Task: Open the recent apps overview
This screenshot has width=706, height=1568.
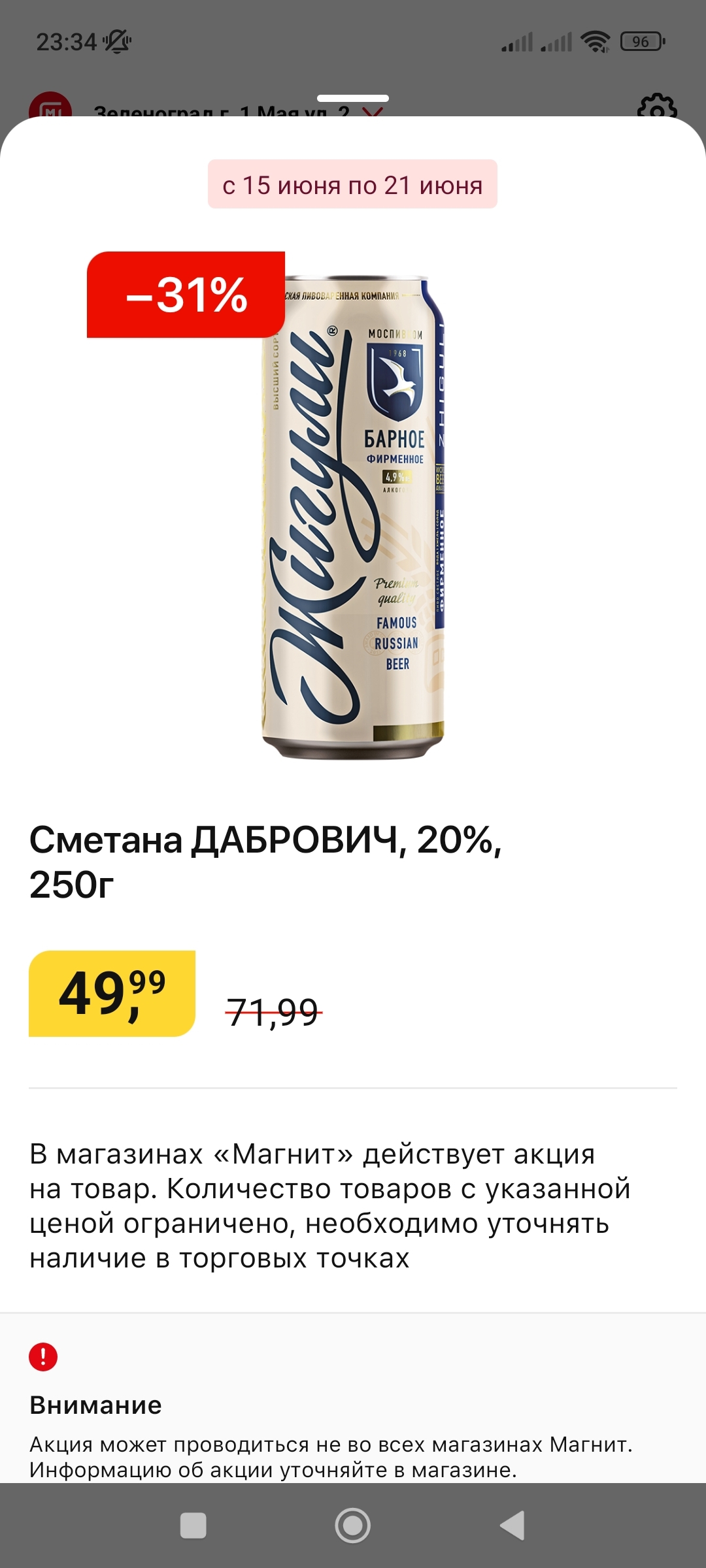Action: (x=193, y=1526)
